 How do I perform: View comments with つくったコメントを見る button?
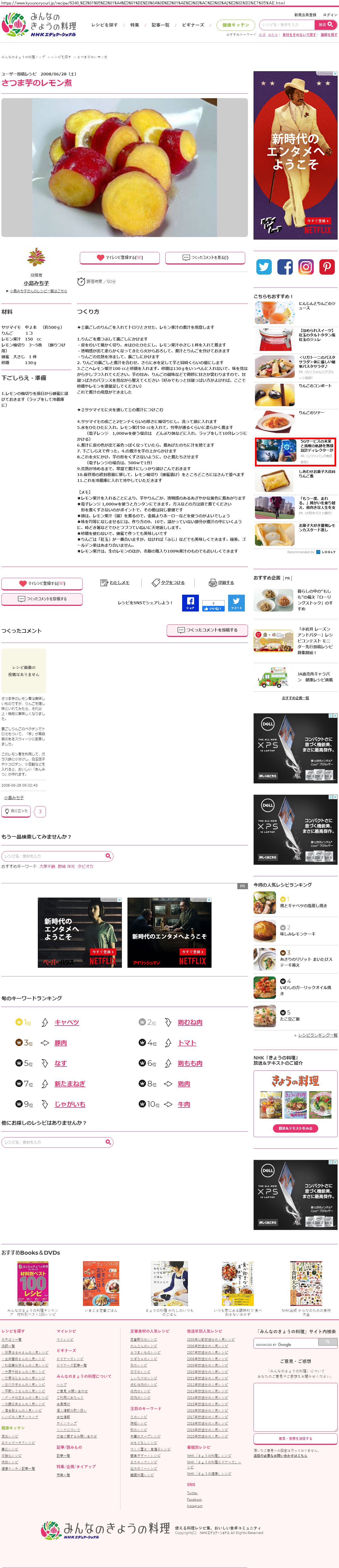coord(205,257)
